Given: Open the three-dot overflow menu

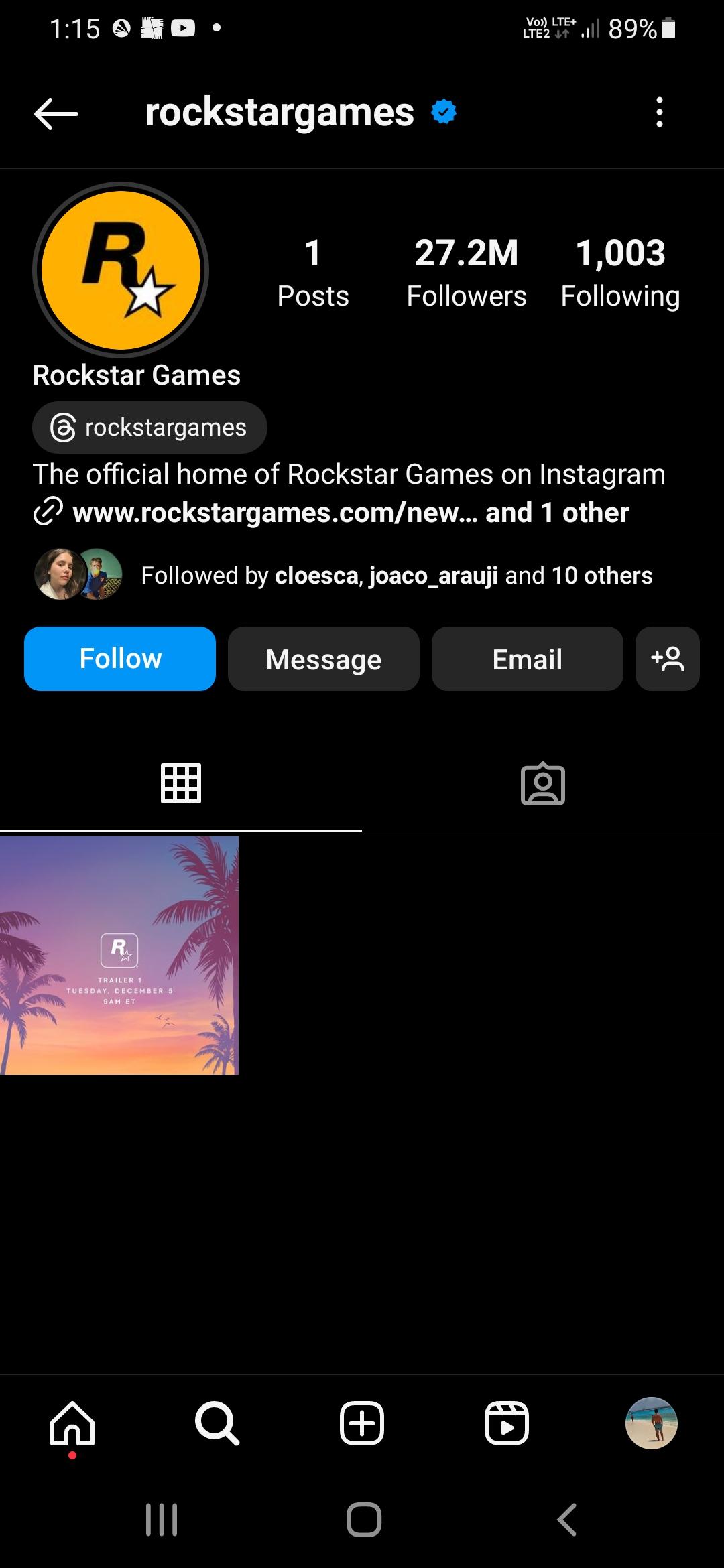Looking at the screenshot, I should [660, 112].
